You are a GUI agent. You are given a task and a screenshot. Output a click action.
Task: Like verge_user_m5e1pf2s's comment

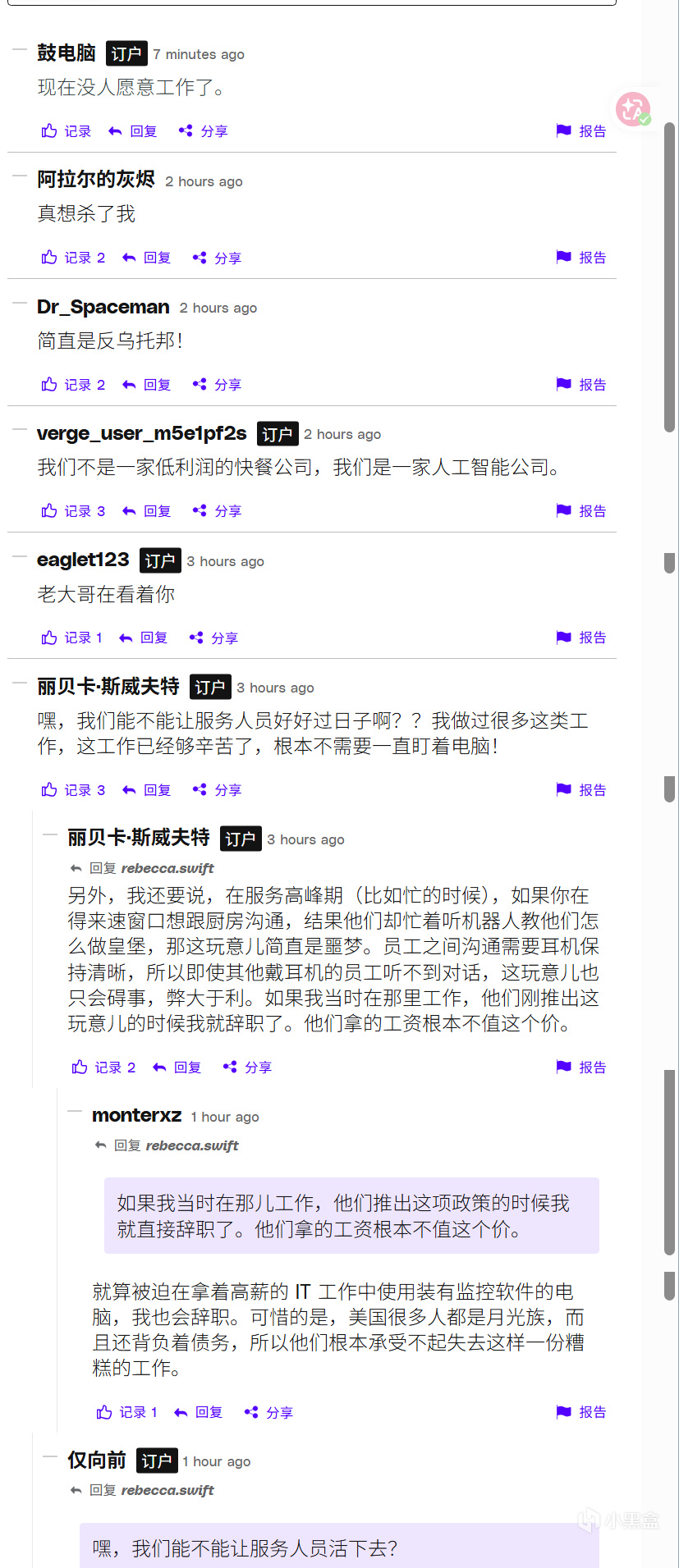click(x=73, y=511)
